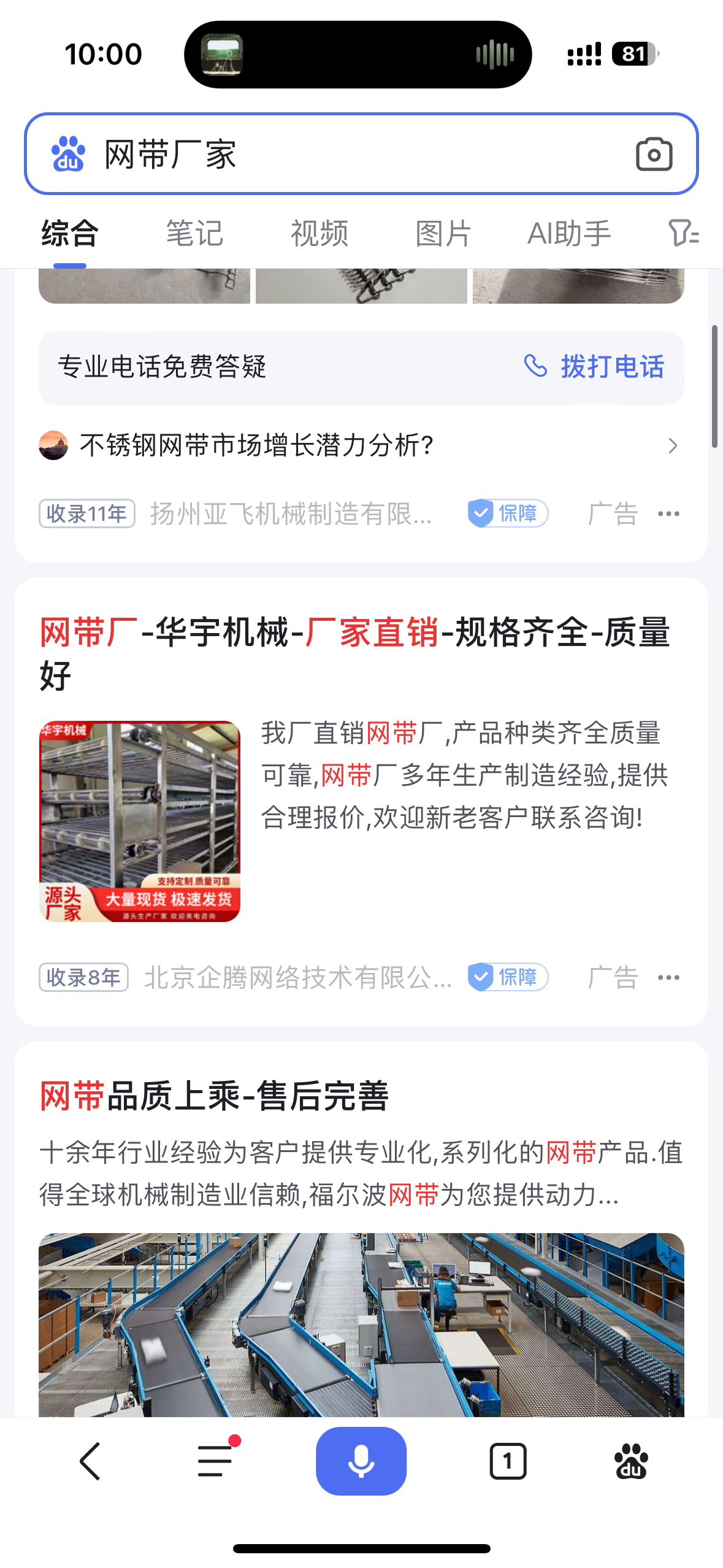Open the AI助手 tab
The width and height of the screenshot is (723, 1568).
pos(569,234)
